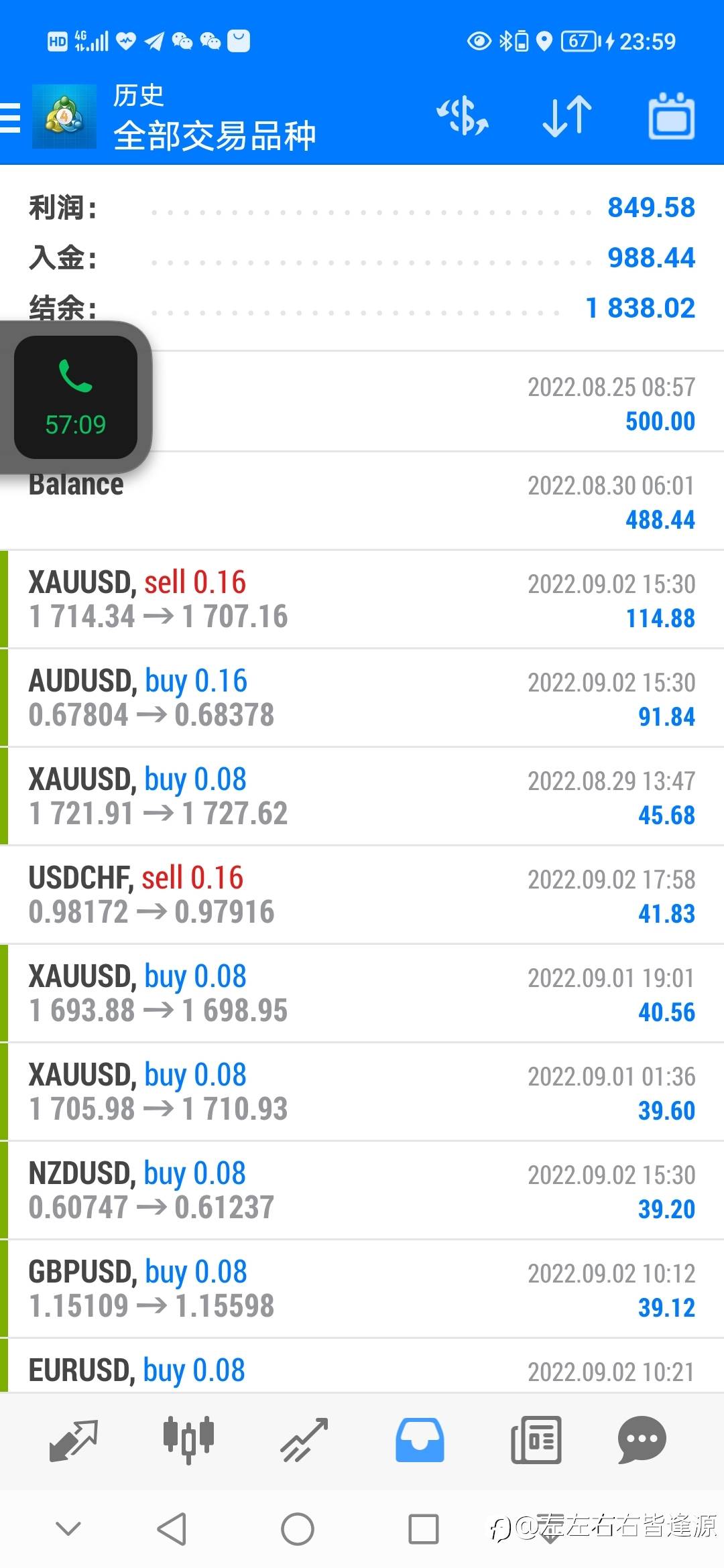Image resolution: width=724 pixels, height=1568 pixels.
Task: Open the XAUUSD sell 0.16 trade
Action: point(362,599)
